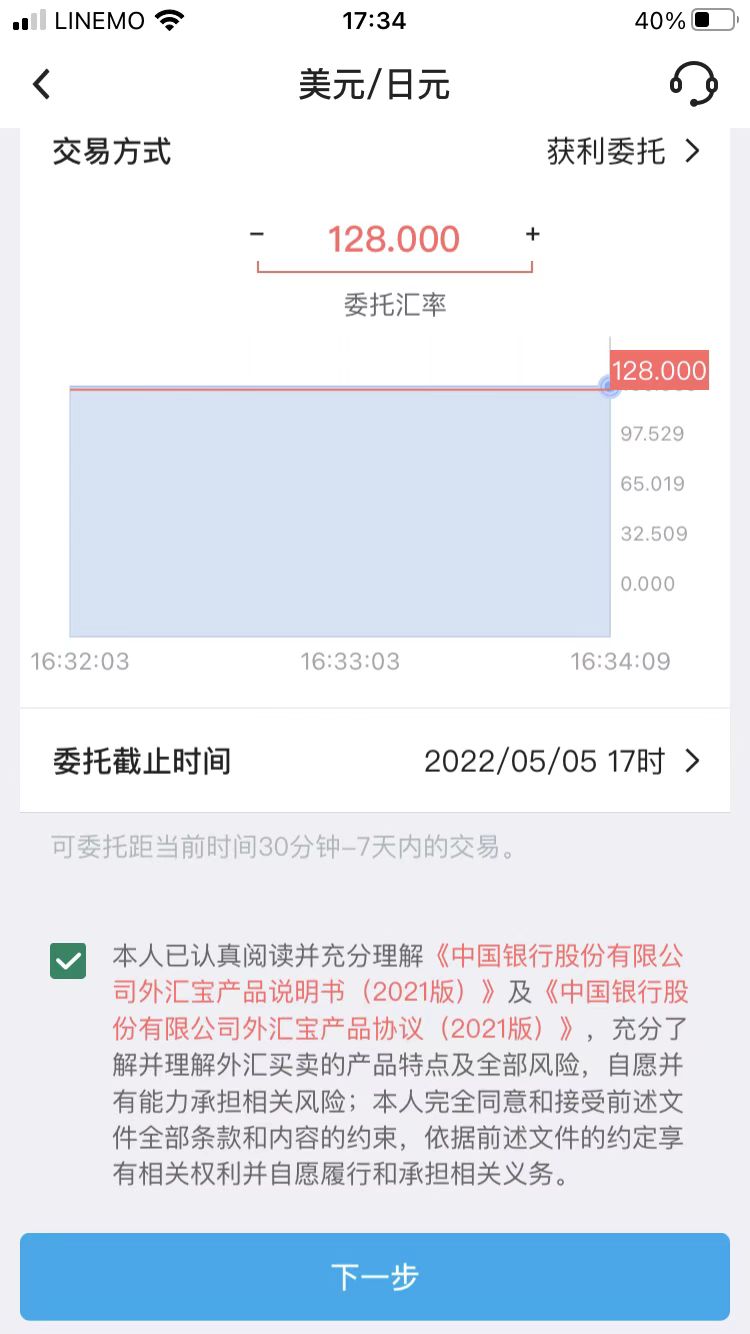Screen dimensions: 750x1334
Task: Open customer service via the headset icon
Action: click(694, 84)
